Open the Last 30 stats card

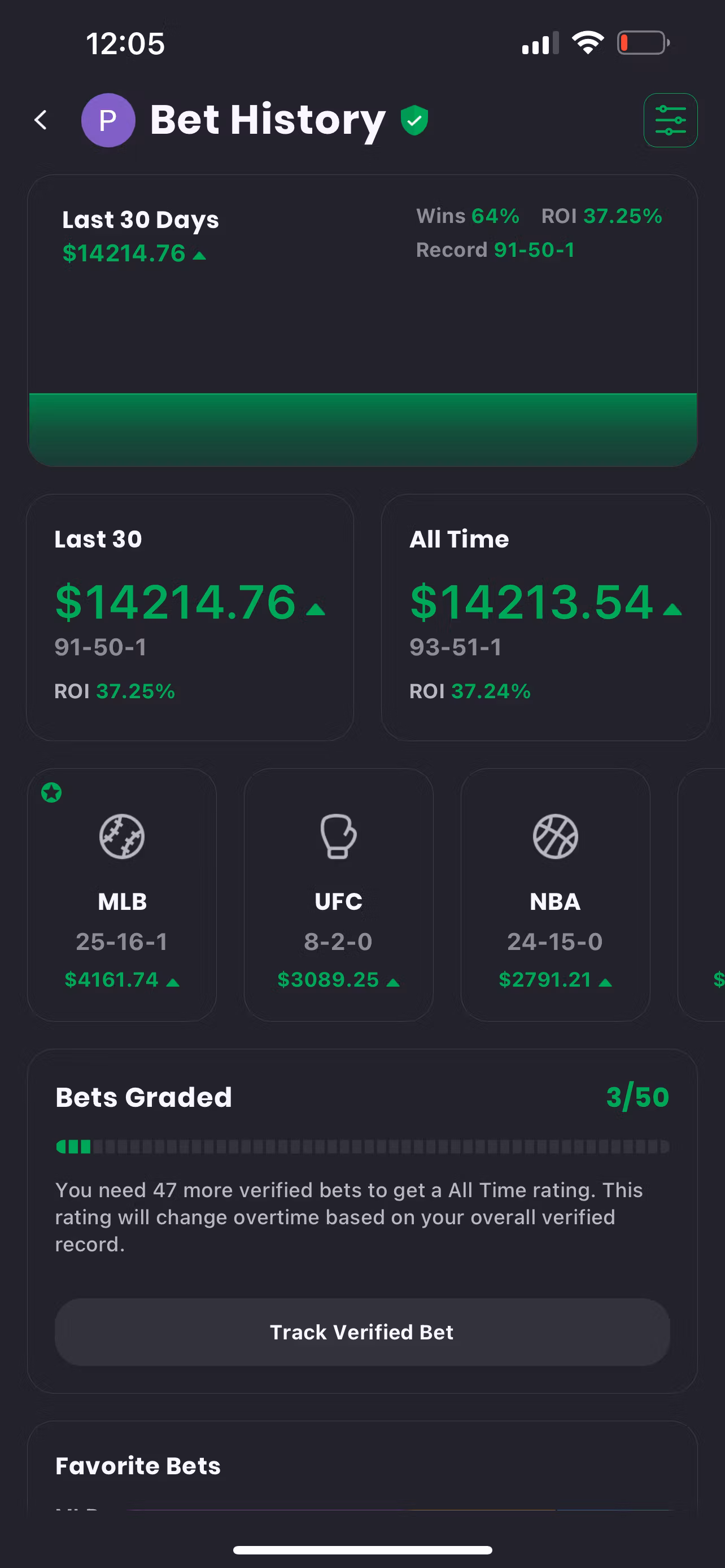(x=190, y=616)
